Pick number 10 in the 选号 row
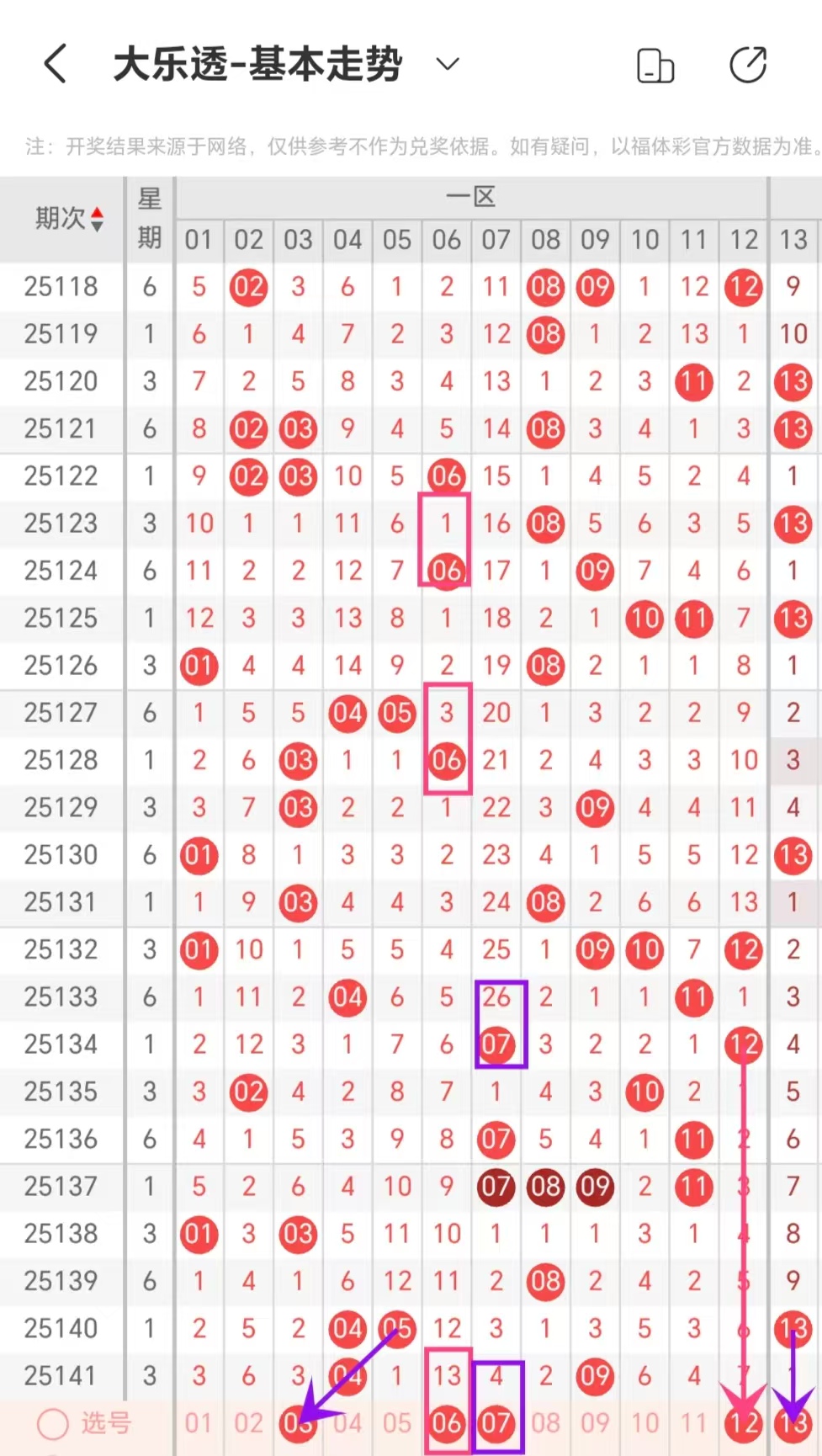Screen dimensions: 822x1456 tap(644, 1423)
